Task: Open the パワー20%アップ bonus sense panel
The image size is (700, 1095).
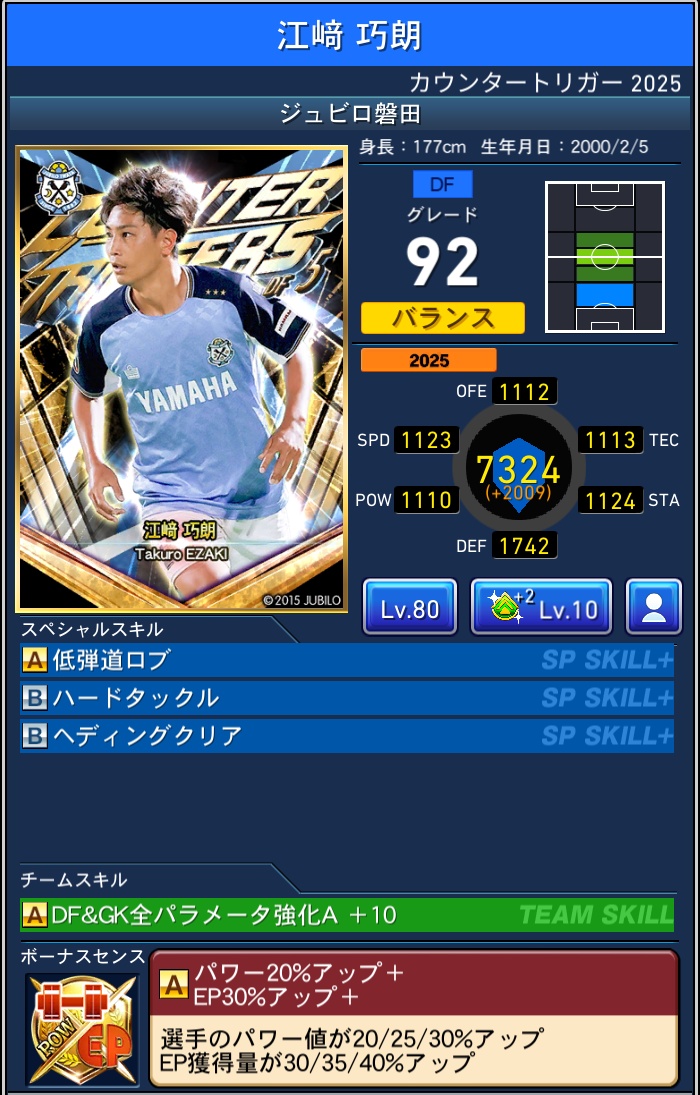Action: [413, 1015]
